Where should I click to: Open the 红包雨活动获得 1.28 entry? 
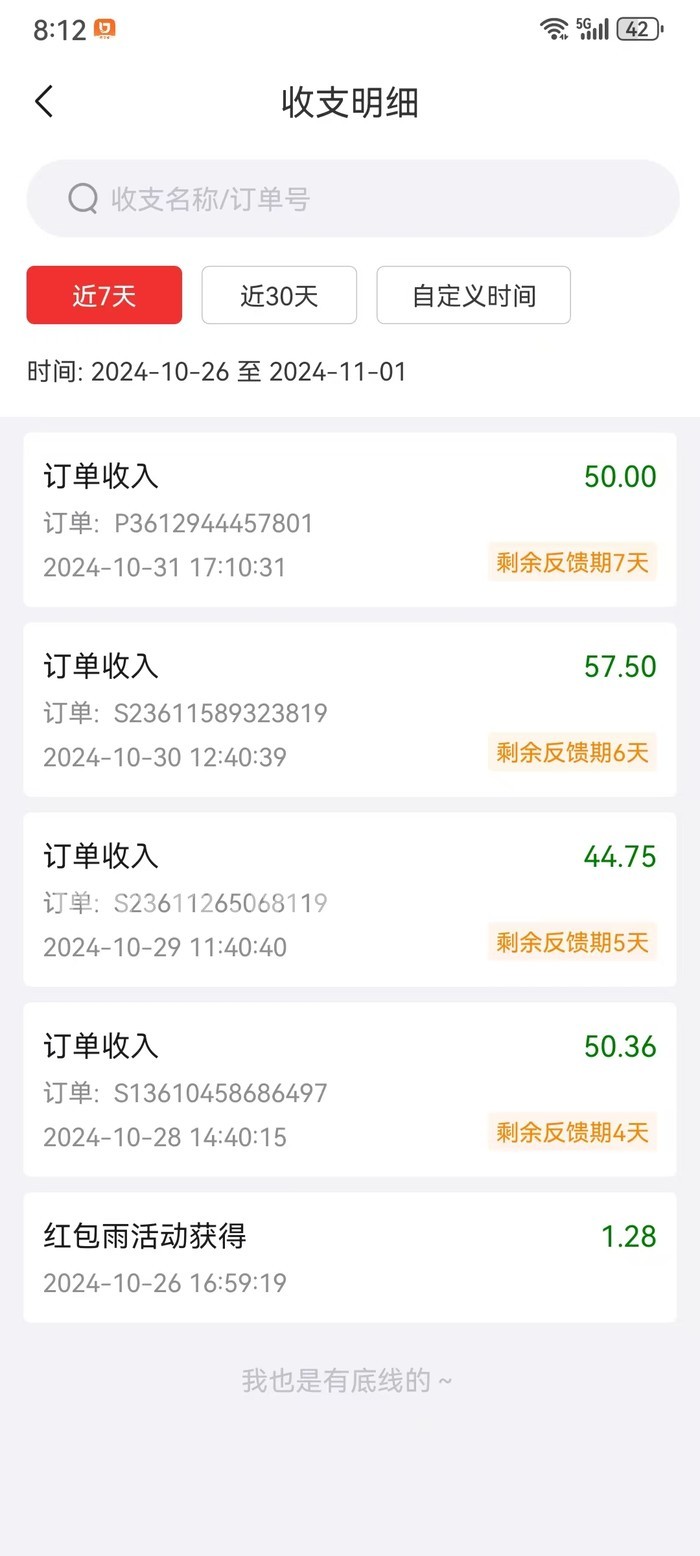(x=350, y=1257)
